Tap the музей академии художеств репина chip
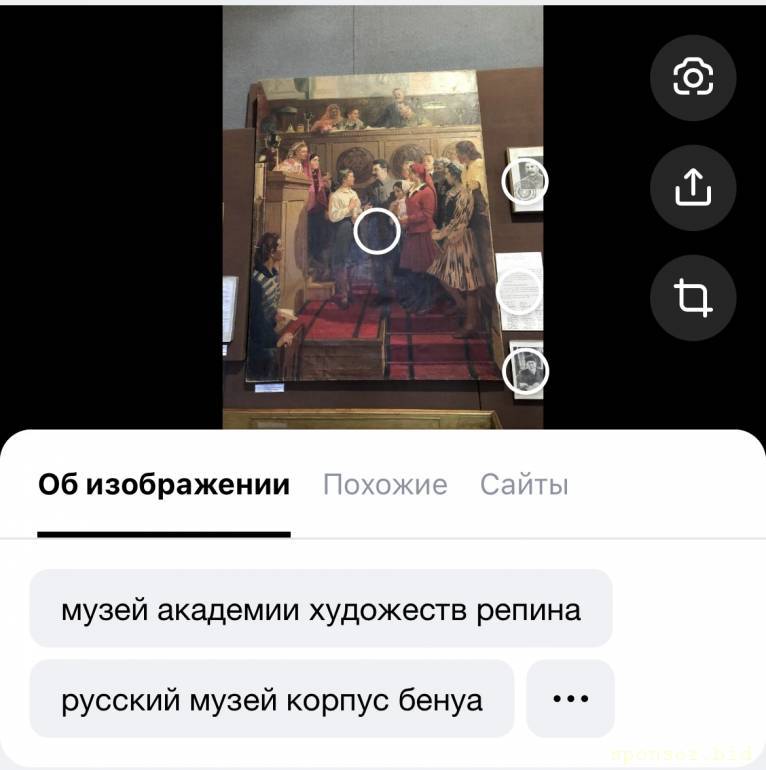Screen dimensions: 766x770 [320, 609]
